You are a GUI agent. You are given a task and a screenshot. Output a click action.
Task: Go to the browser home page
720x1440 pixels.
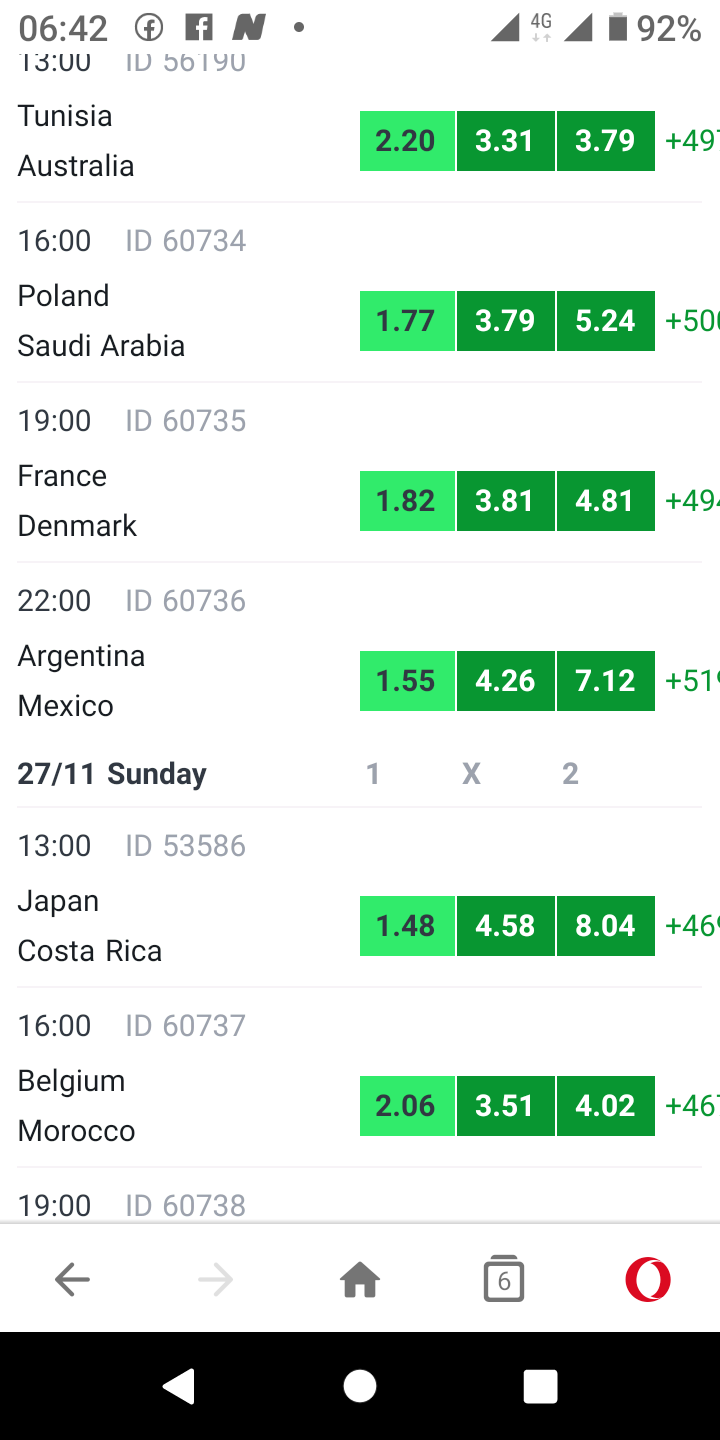tap(360, 1279)
